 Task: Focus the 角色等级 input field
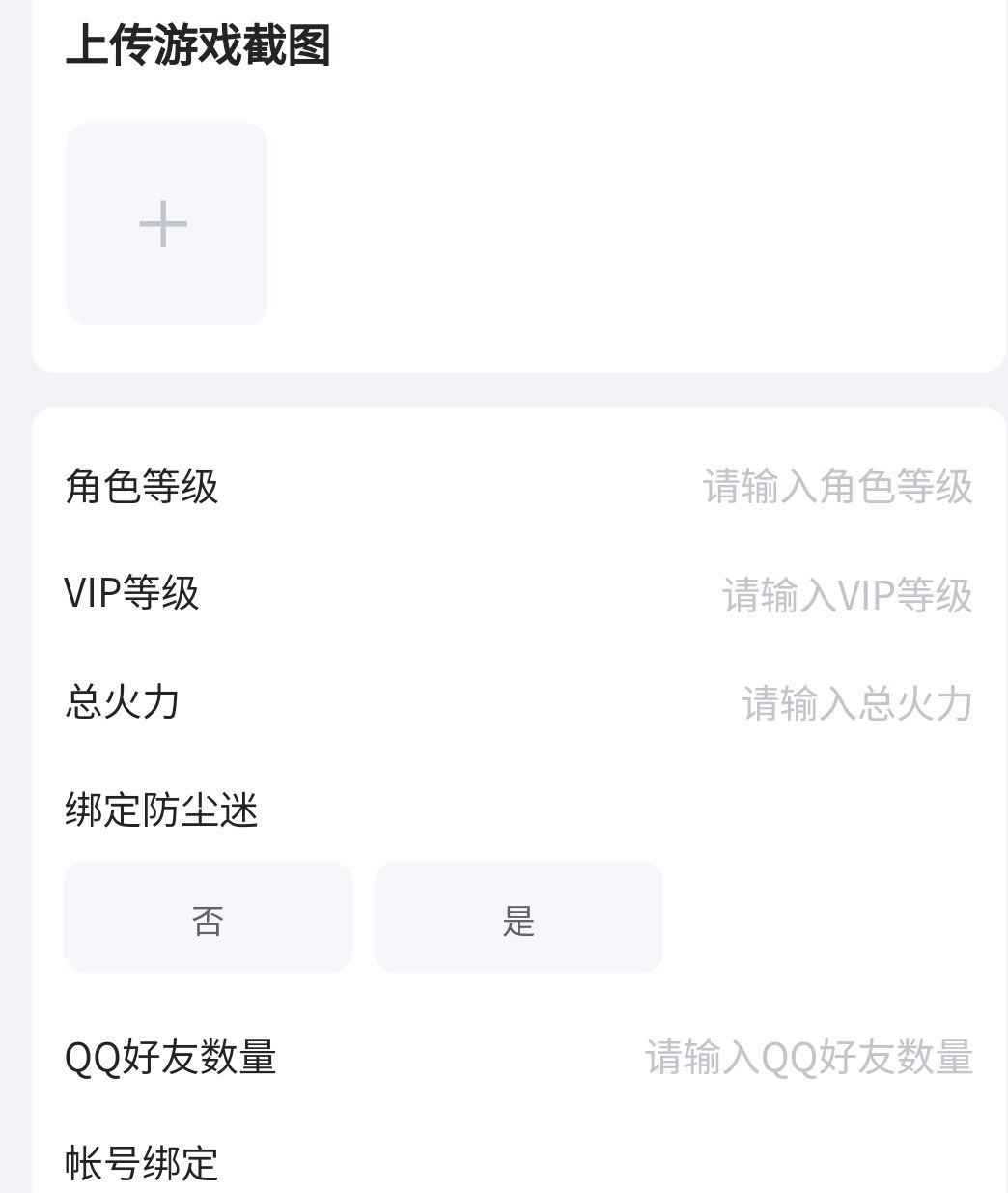(836, 487)
